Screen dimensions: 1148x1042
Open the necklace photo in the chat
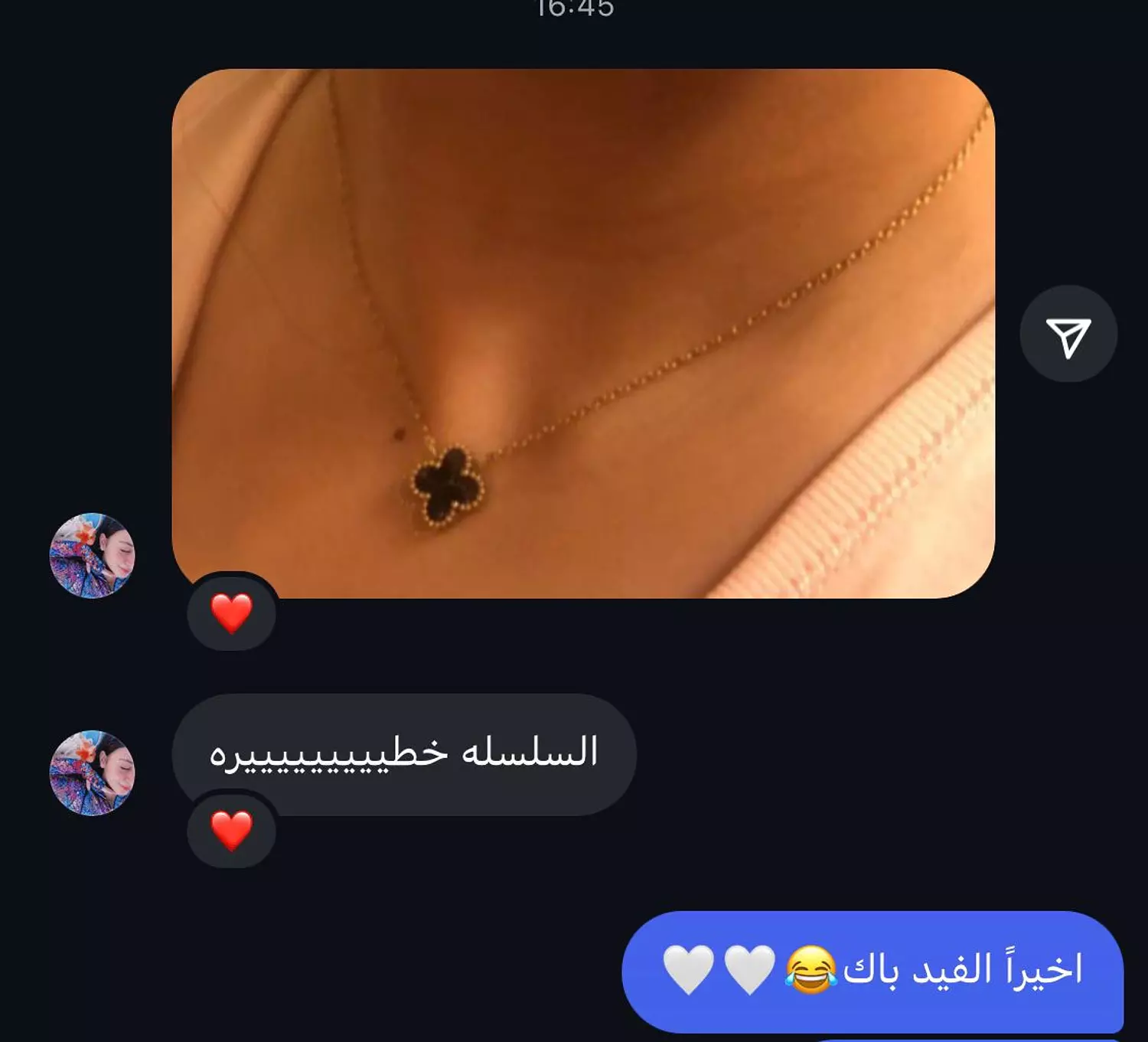click(583, 333)
